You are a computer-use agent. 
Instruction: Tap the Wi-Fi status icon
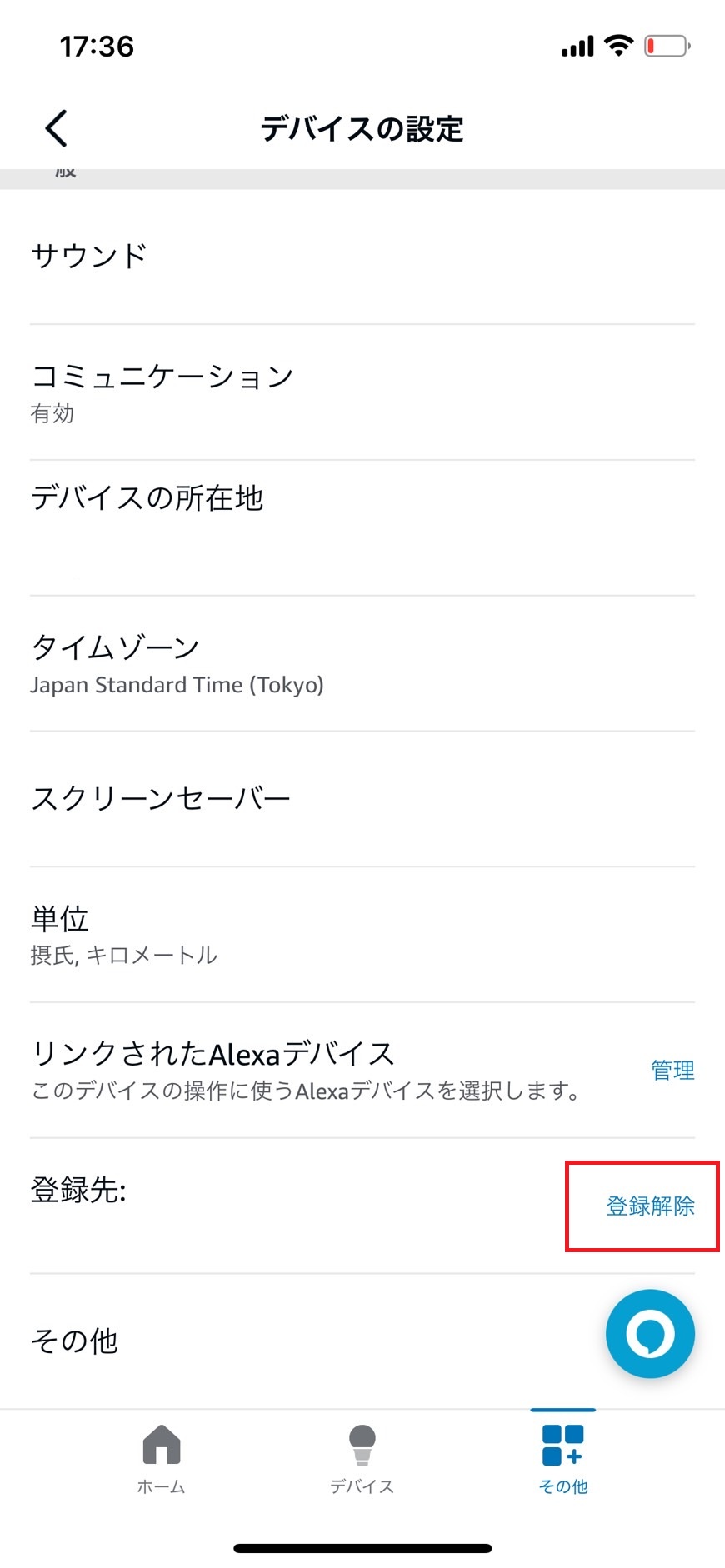point(616,46)
